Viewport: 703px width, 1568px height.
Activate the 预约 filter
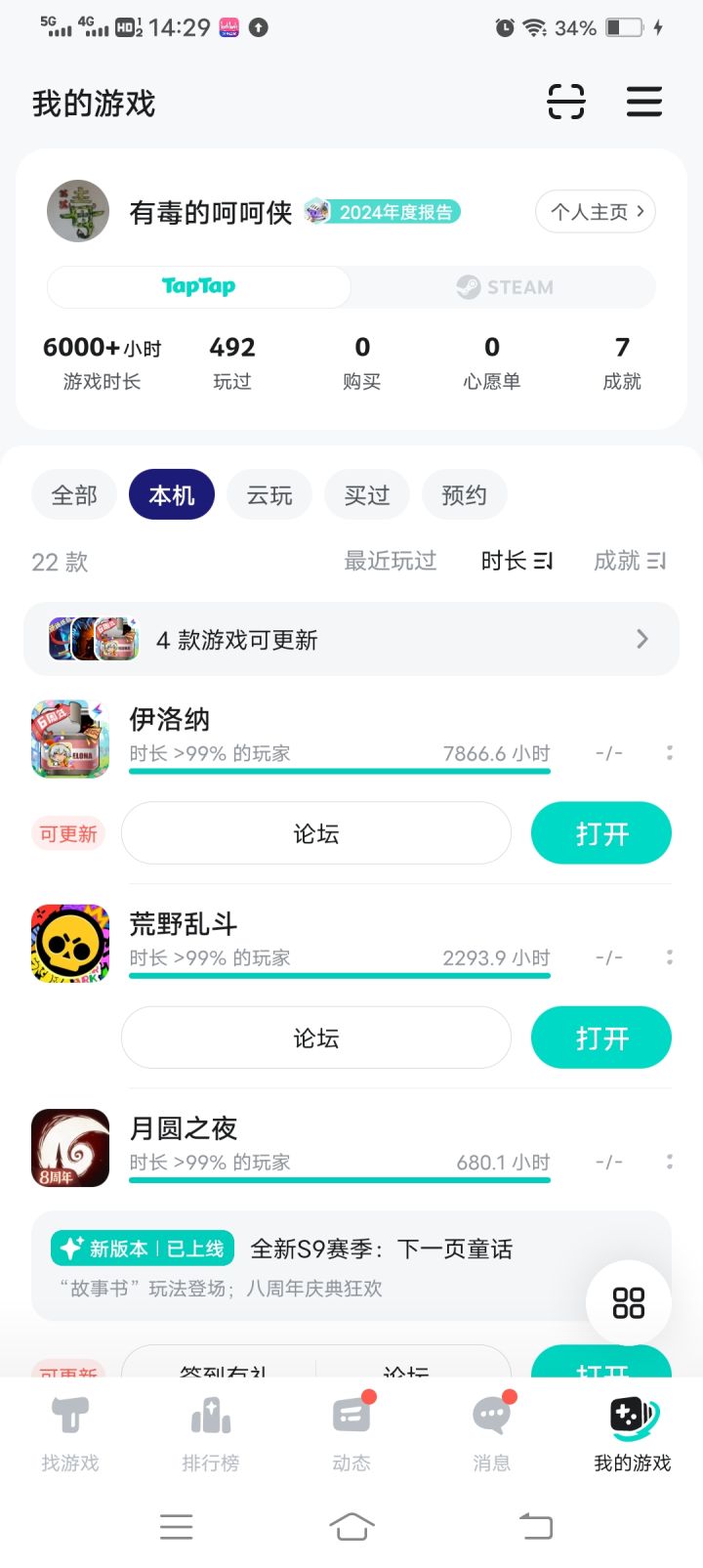tap(464, 494)
